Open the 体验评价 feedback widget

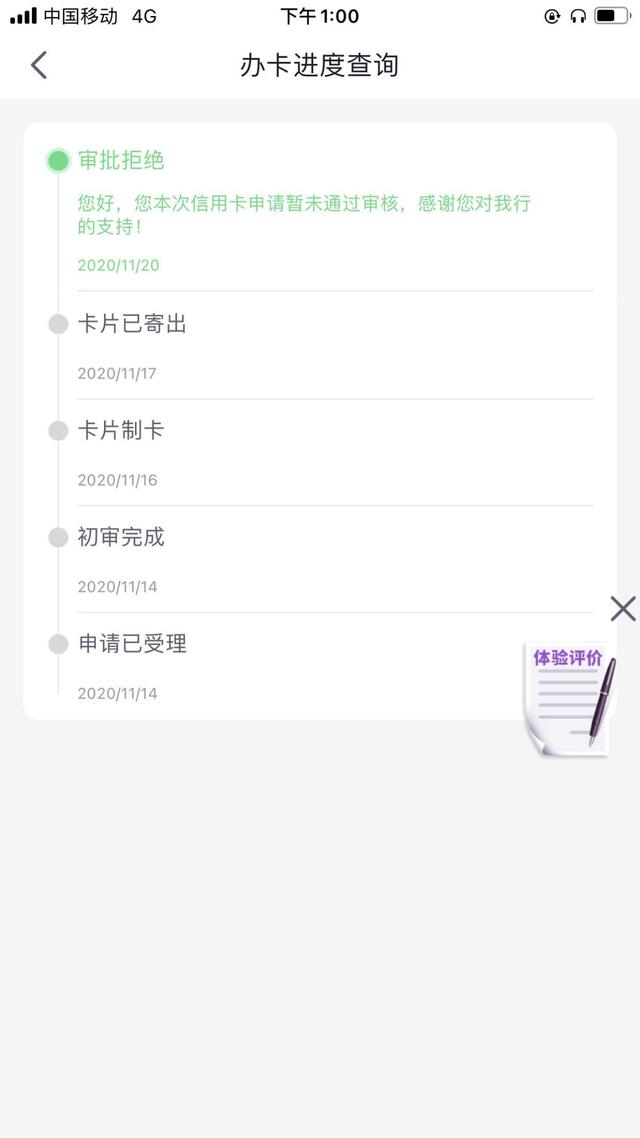[570, 700]
